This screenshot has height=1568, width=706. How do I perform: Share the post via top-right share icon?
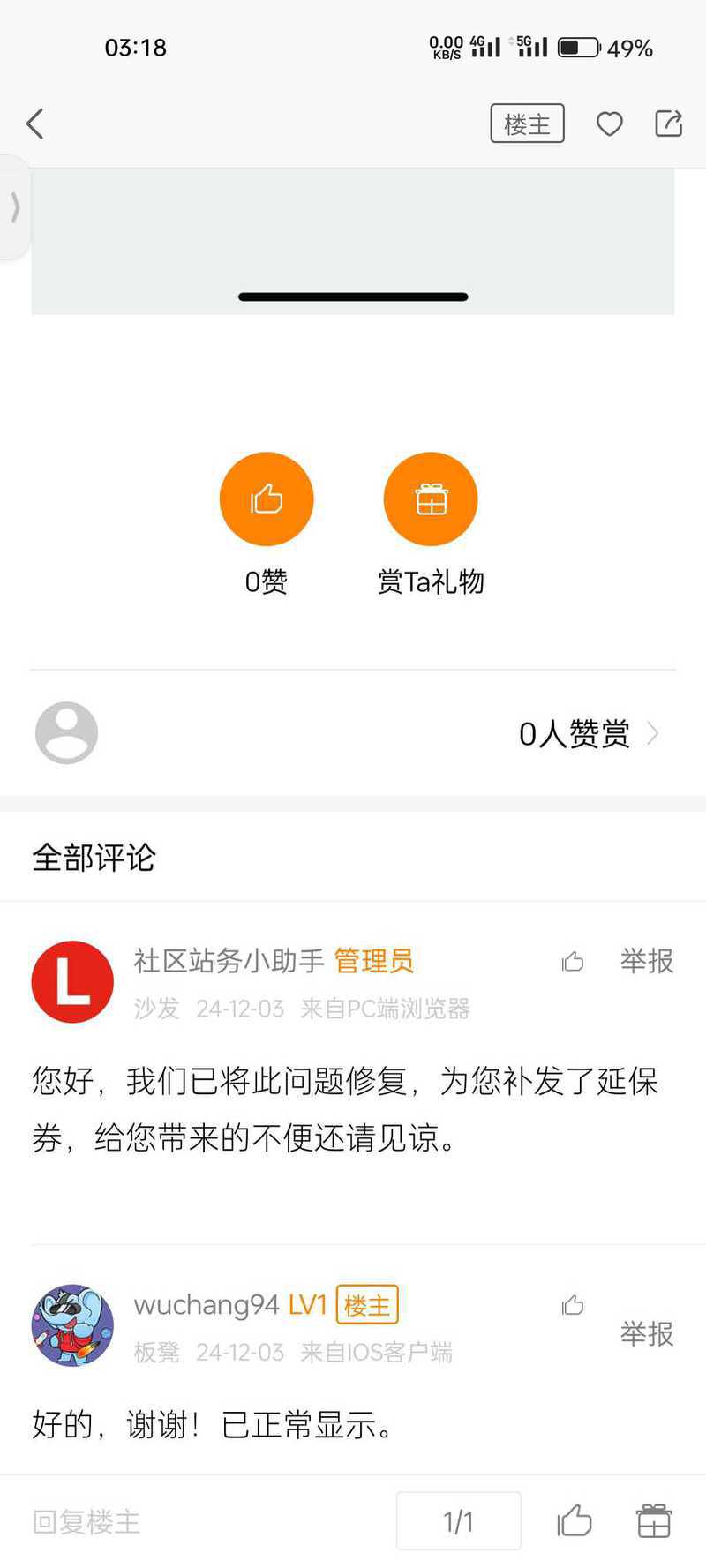click(x=669, y=124)
